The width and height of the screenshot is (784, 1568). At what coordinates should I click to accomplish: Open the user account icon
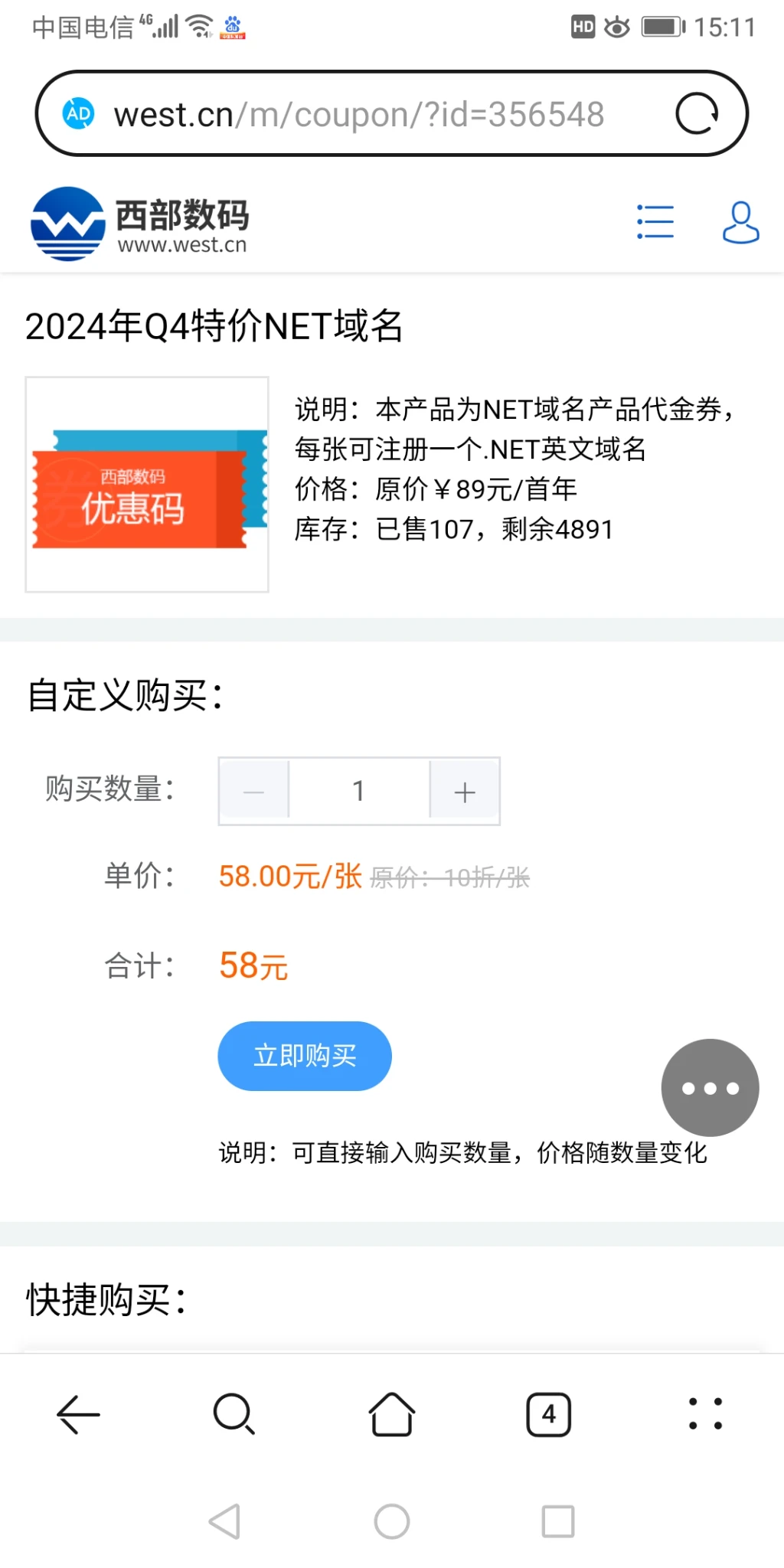point(740,222)
